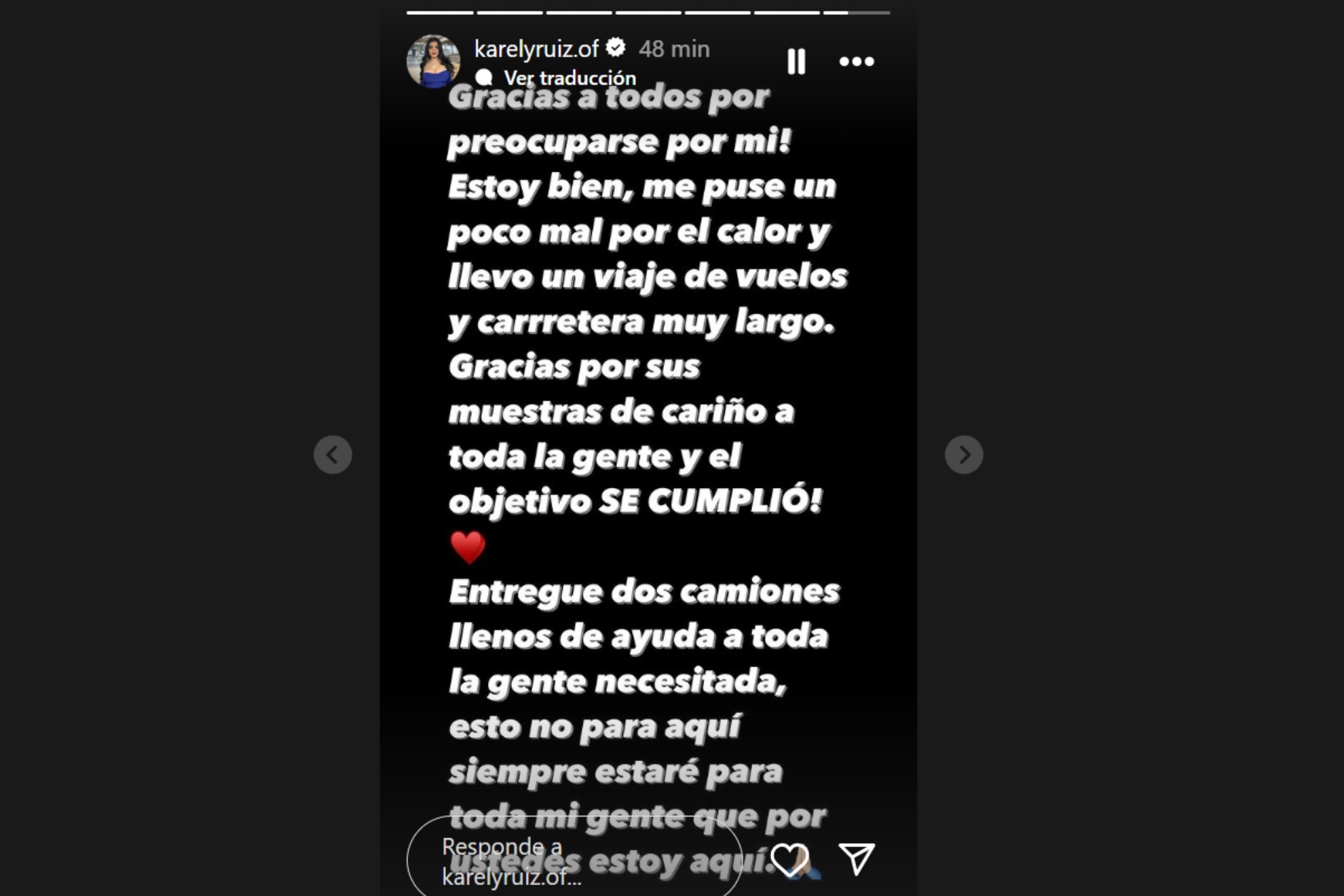Open karelyruiz.of profile picture

point(433,62)
